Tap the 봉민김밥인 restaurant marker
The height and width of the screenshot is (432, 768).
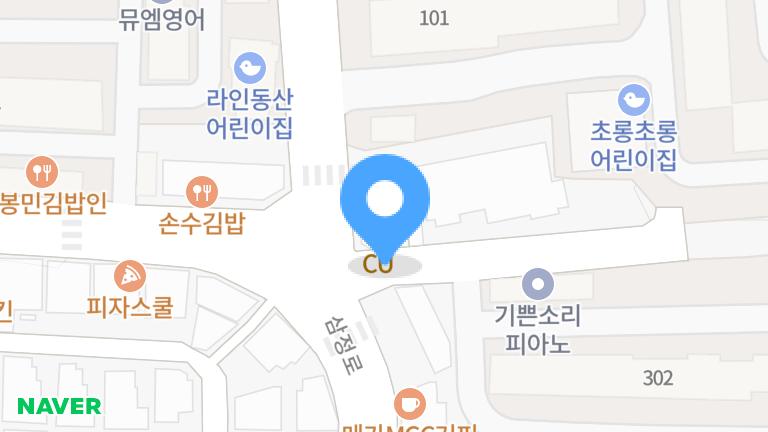click(41, 171)
